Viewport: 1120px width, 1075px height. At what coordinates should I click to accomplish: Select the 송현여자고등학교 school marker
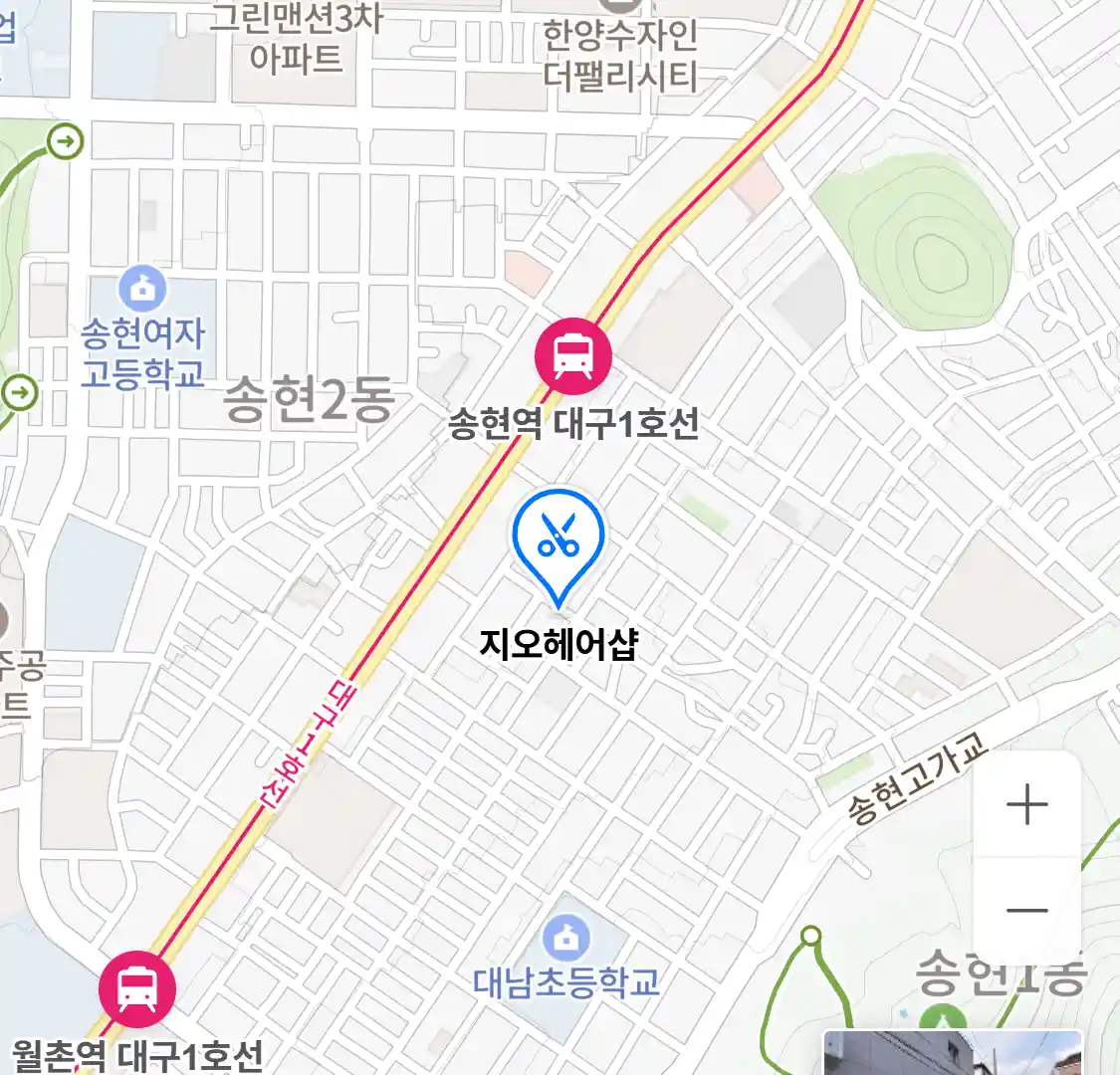[x=143, y=290]
